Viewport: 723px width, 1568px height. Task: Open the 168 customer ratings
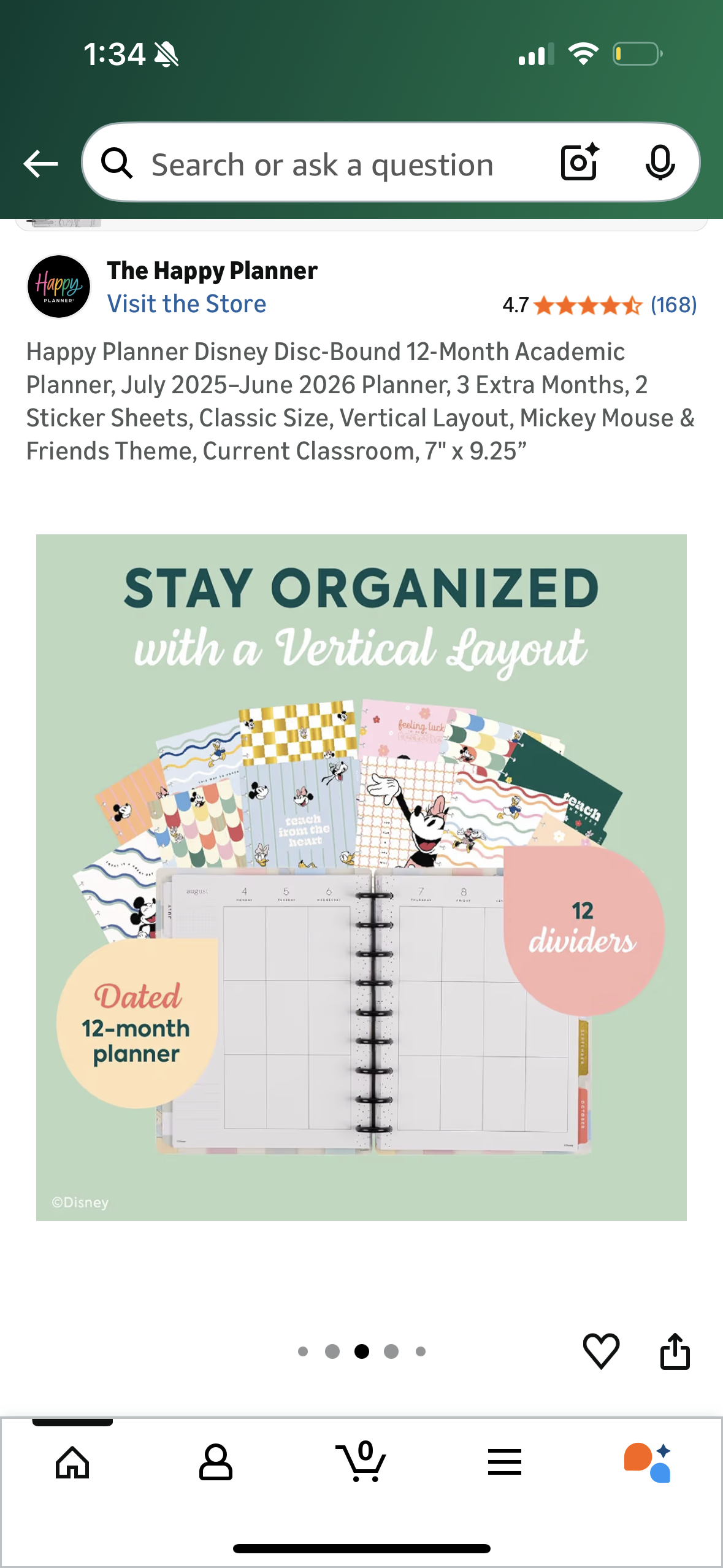(x=673, y=305)
